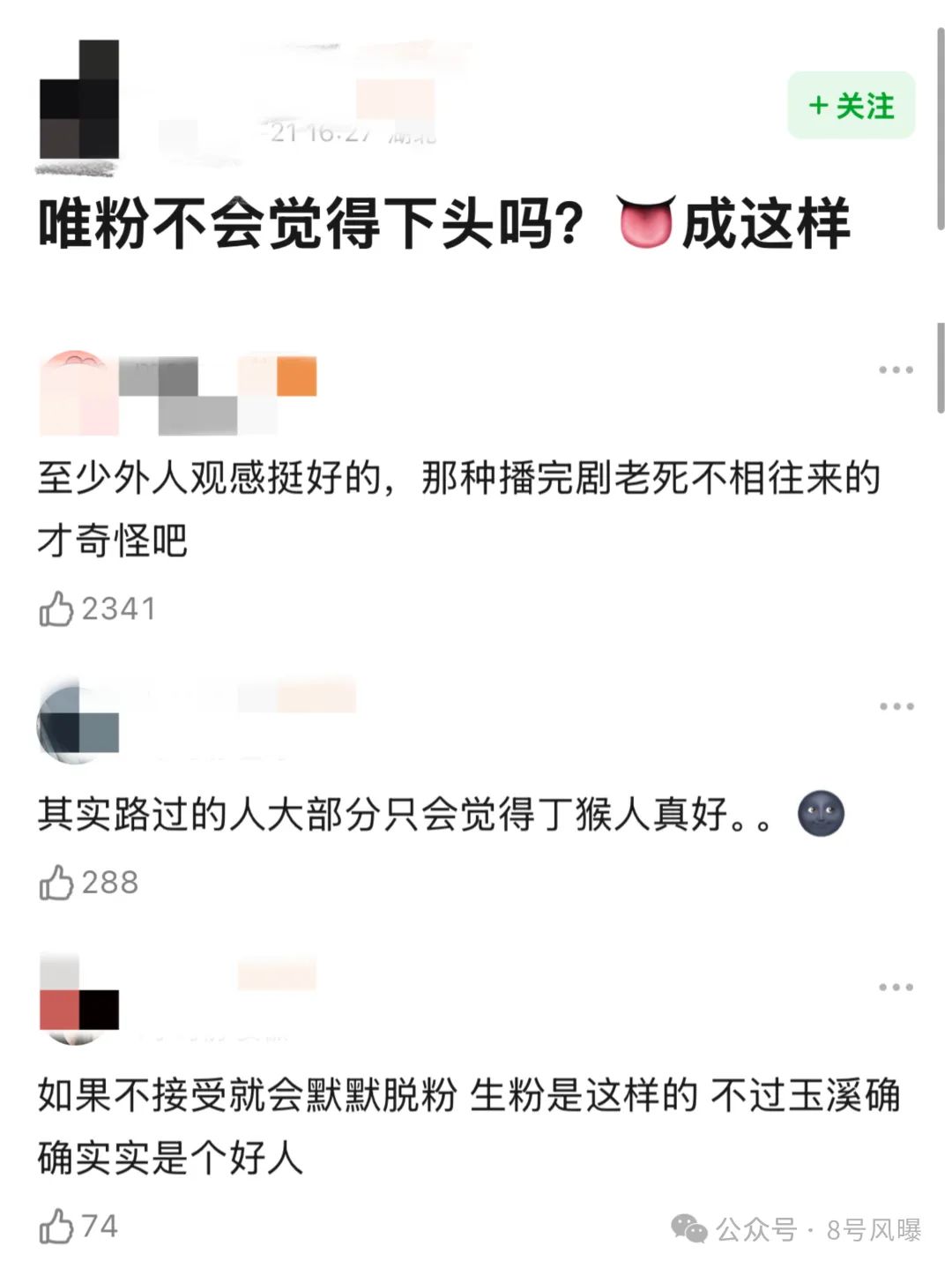Follow the post author with +关注

(x=851, y=106)
